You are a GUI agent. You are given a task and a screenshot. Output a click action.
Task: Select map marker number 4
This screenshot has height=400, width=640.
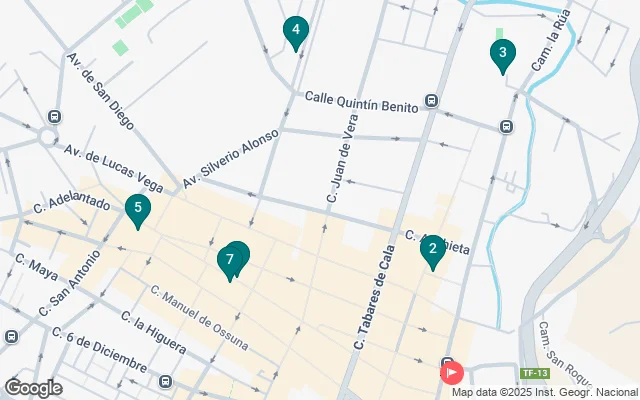point(294,32)
